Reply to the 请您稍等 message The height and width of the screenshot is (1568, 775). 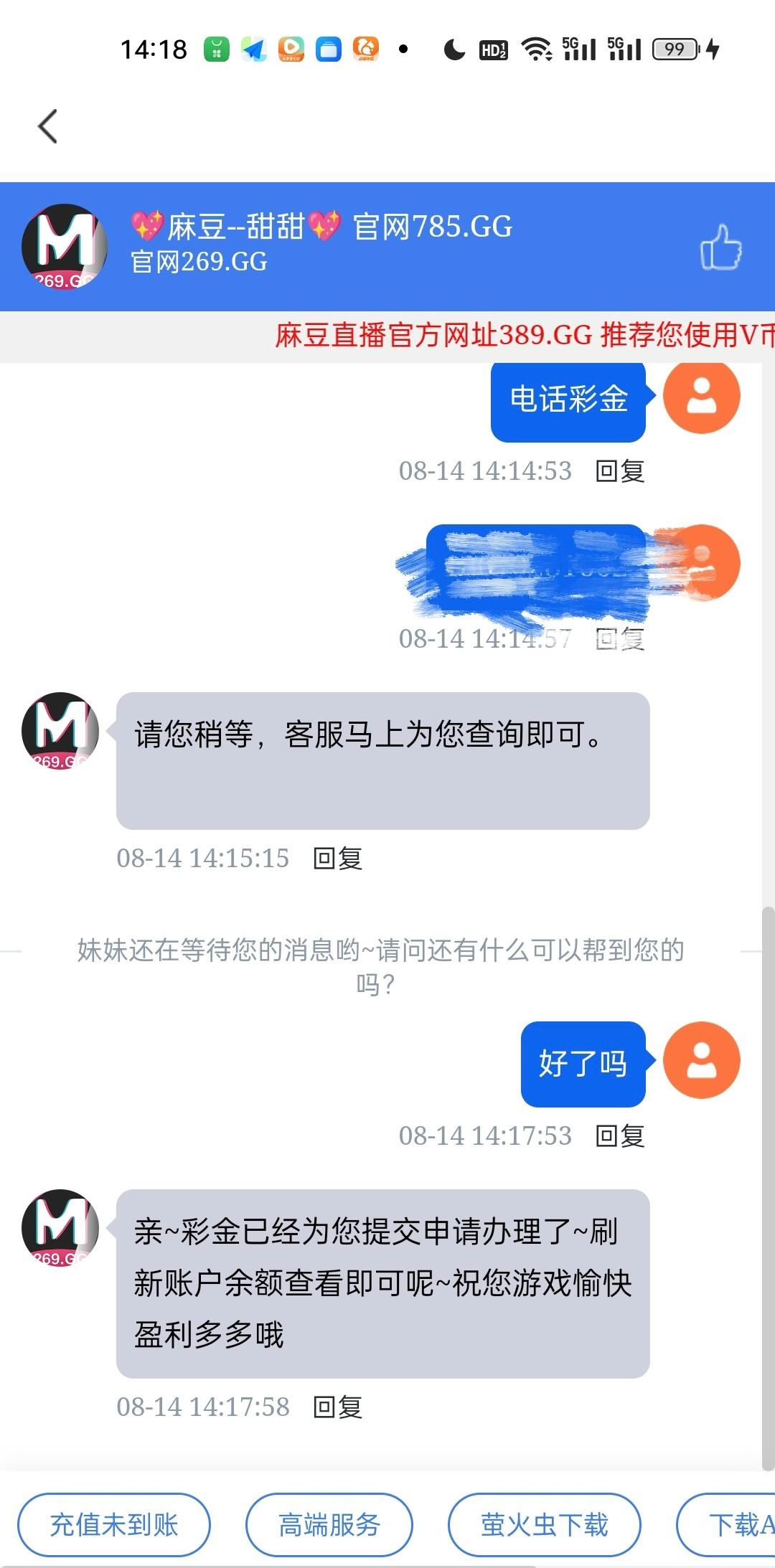pos(337,858)
